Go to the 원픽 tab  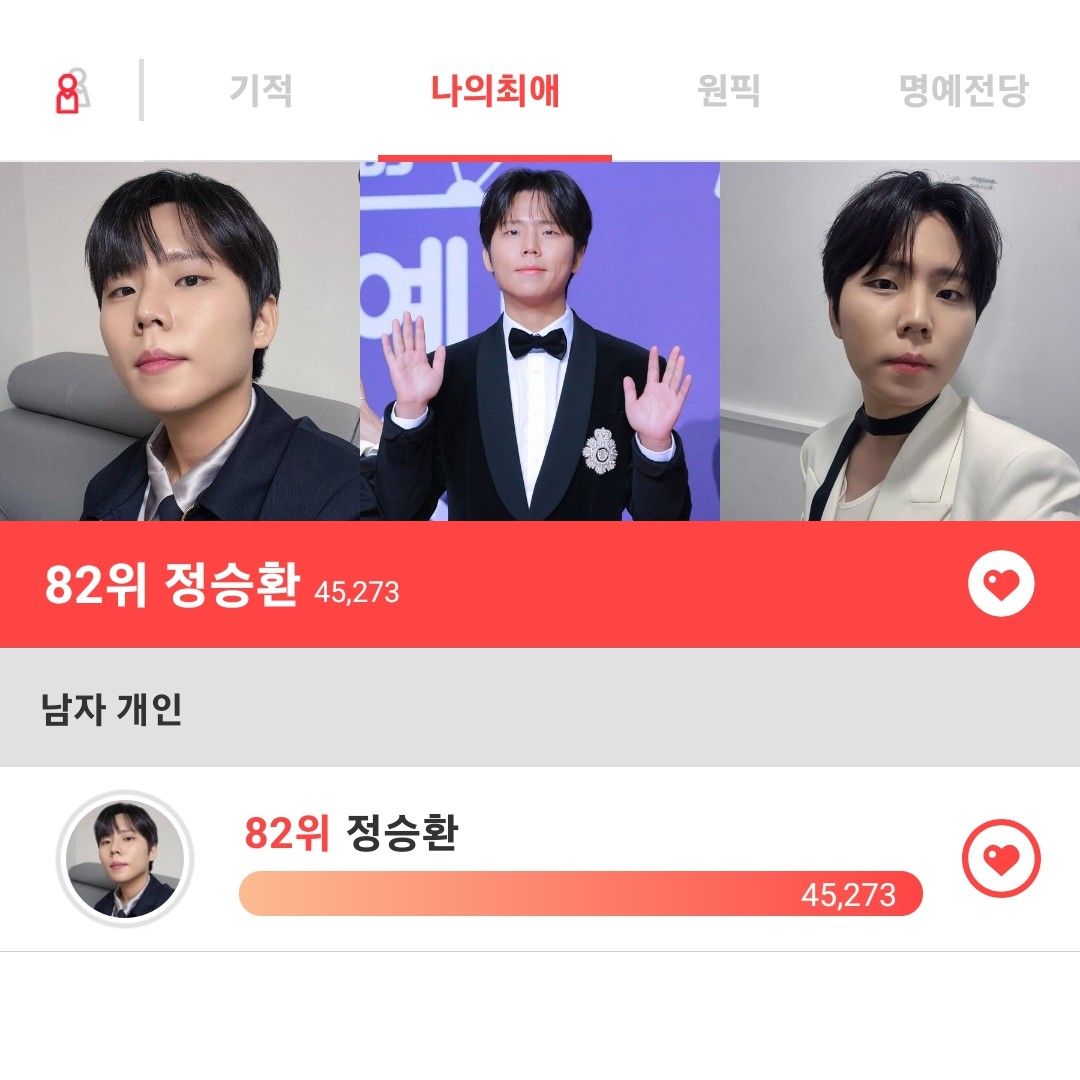[x=728, y=91]
